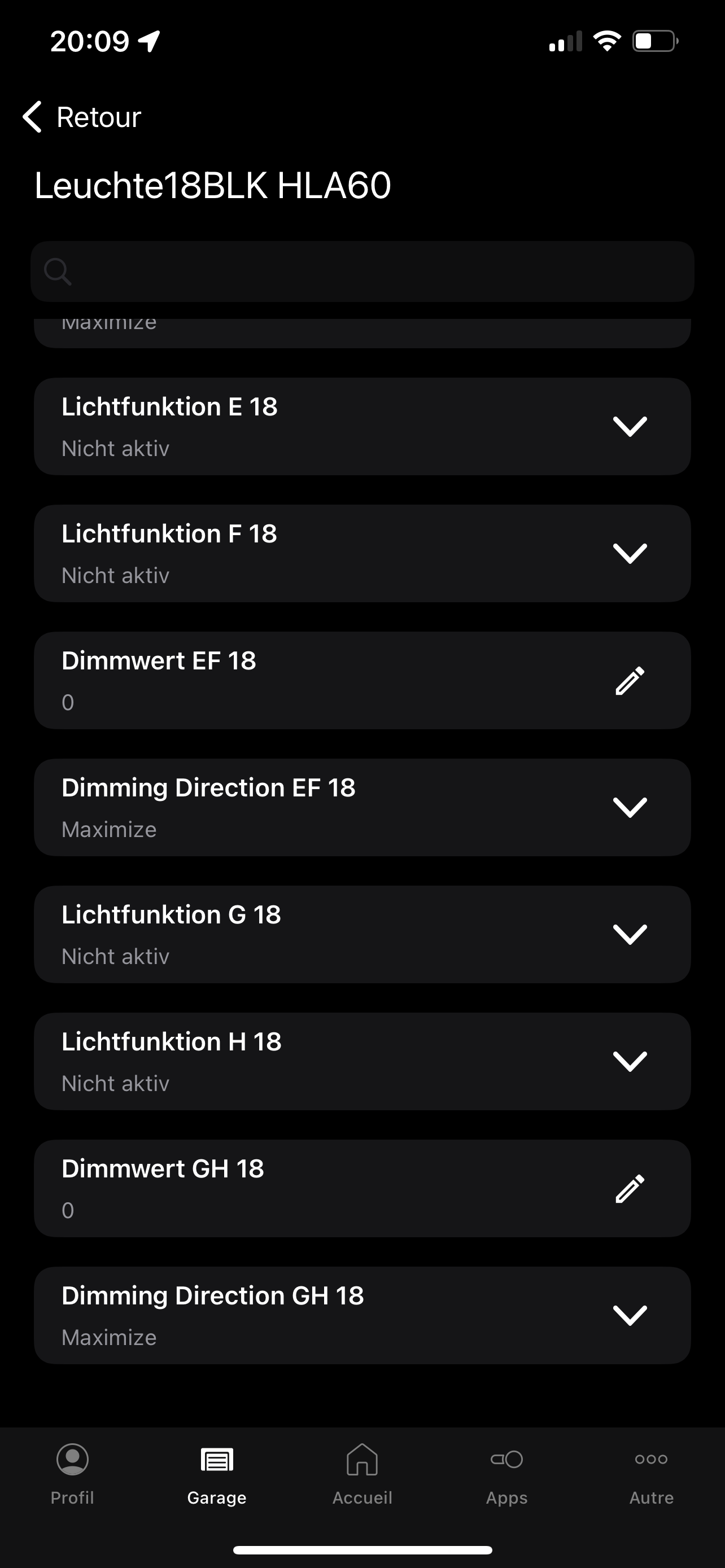This screenshot has height=1568, width=725.
Task: Tap the search field
Action: (362, 271)
